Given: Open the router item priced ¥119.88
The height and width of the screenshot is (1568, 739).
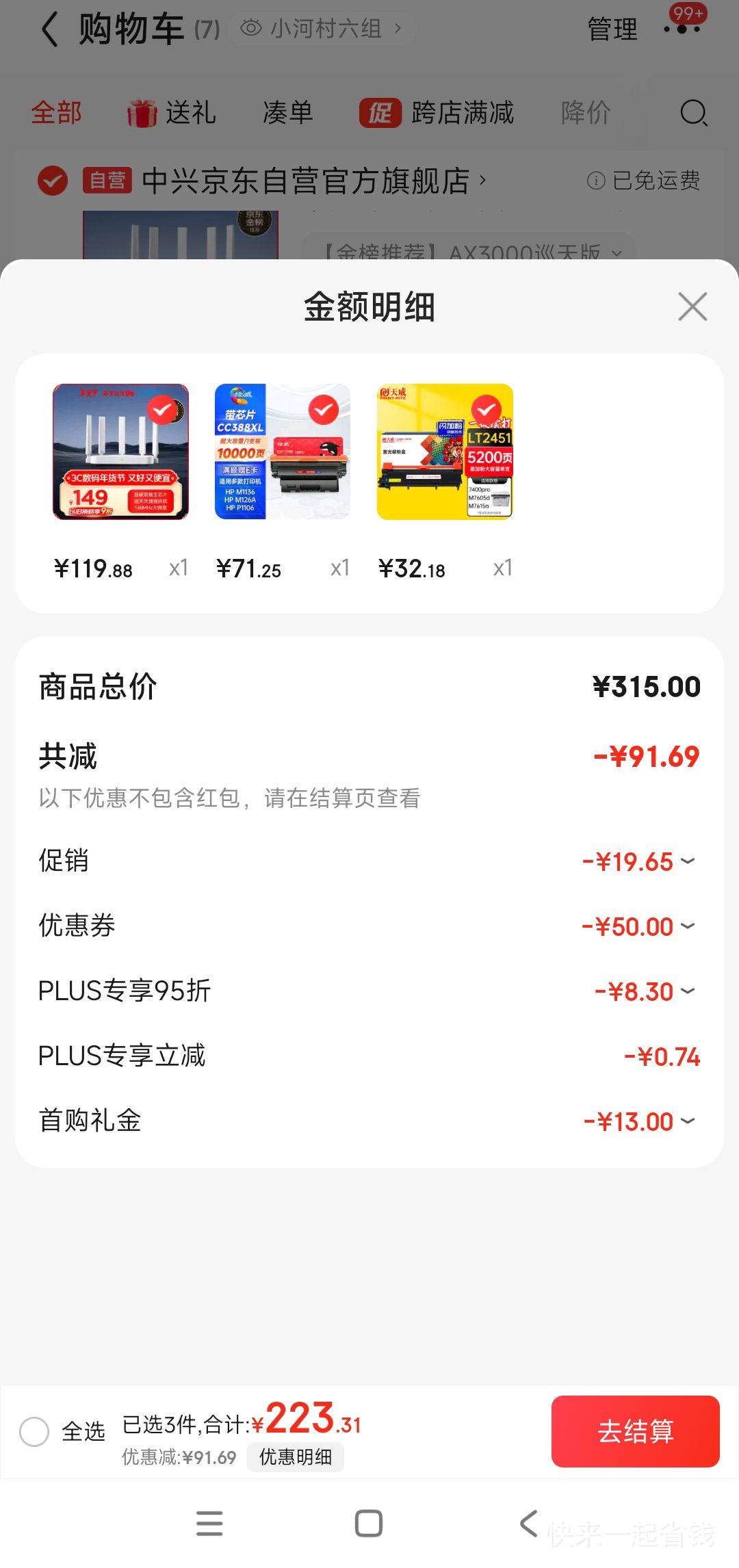Looking at the screenshot, I should click(120, 452).
